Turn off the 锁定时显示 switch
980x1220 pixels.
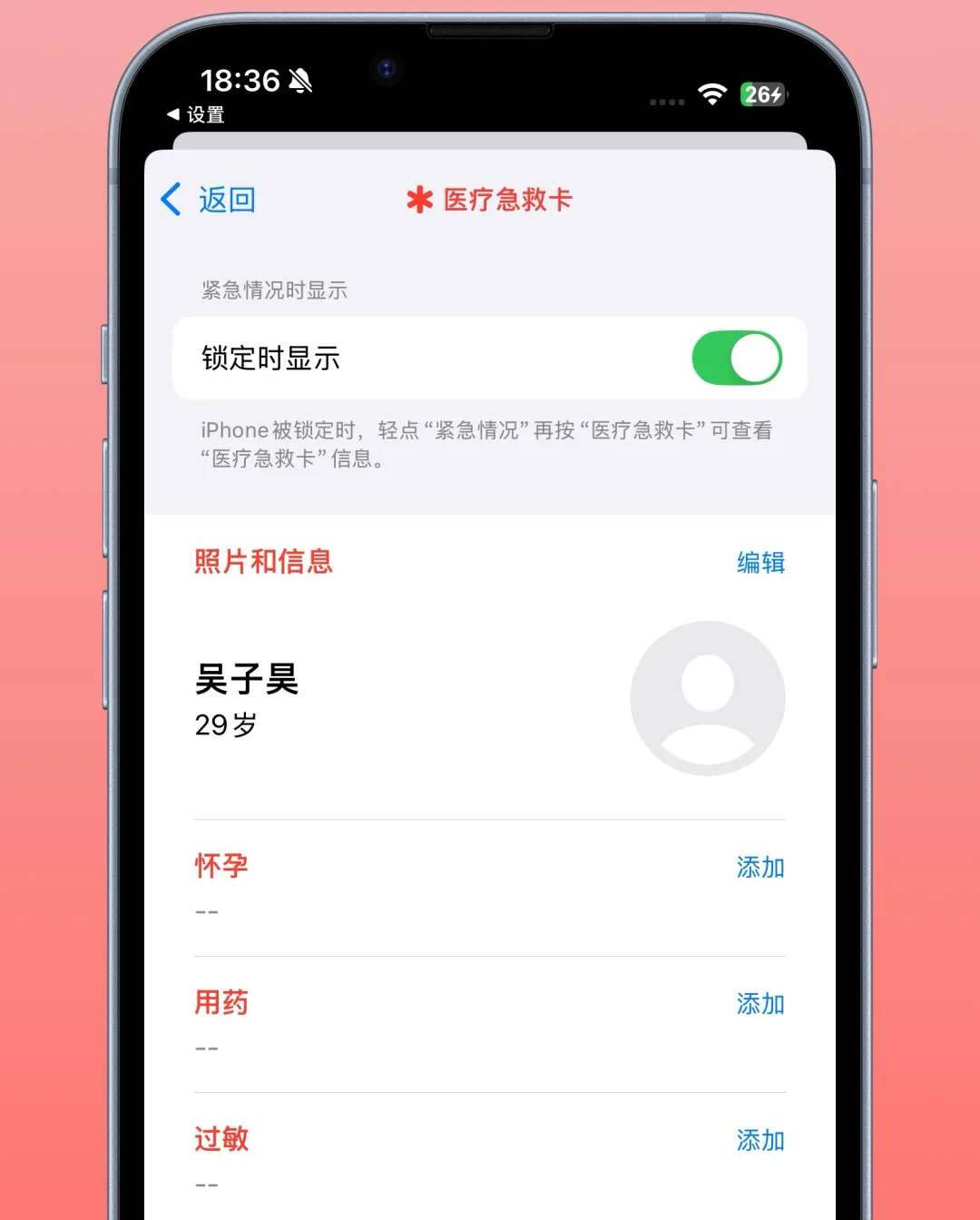(x=736, y=358)
